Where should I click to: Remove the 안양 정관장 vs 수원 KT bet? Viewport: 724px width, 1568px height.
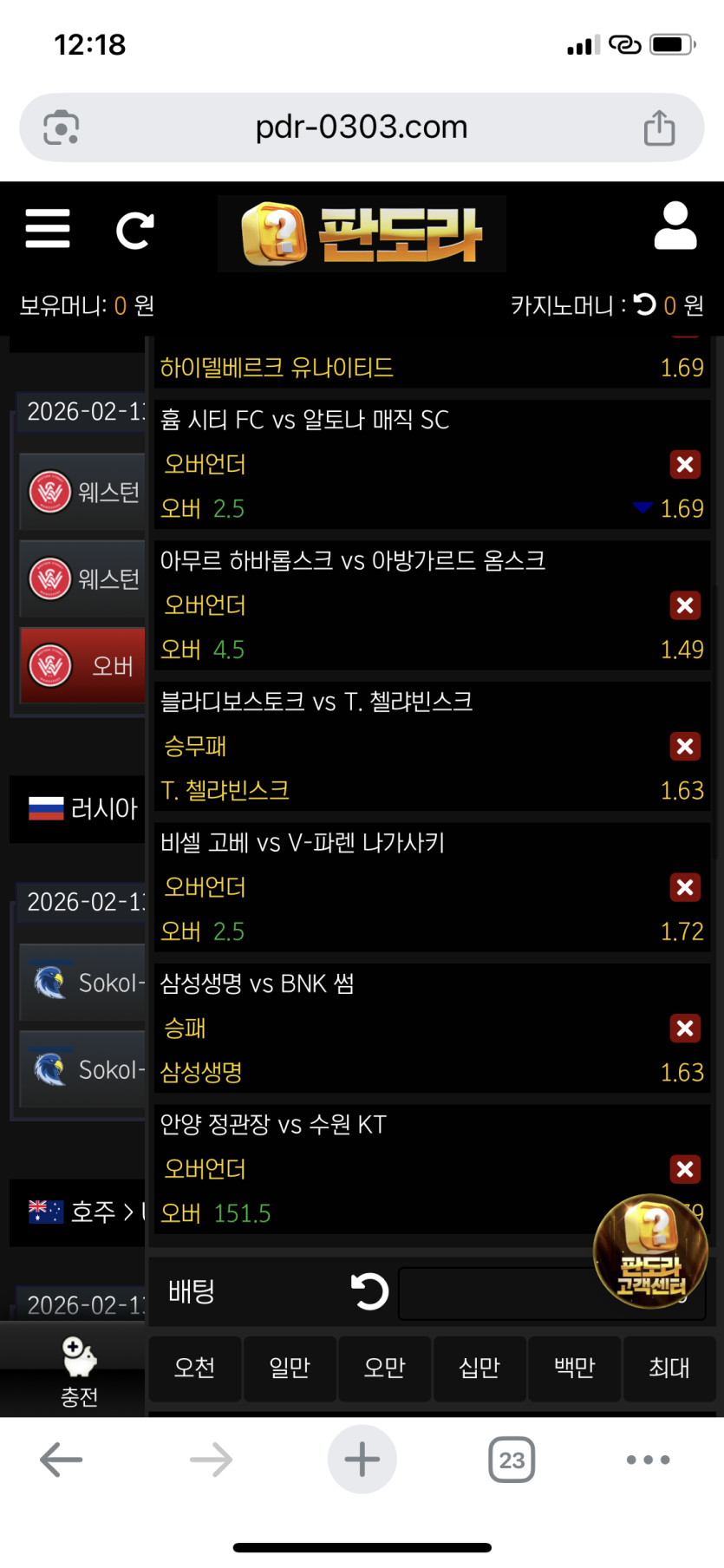(685, 1169)
